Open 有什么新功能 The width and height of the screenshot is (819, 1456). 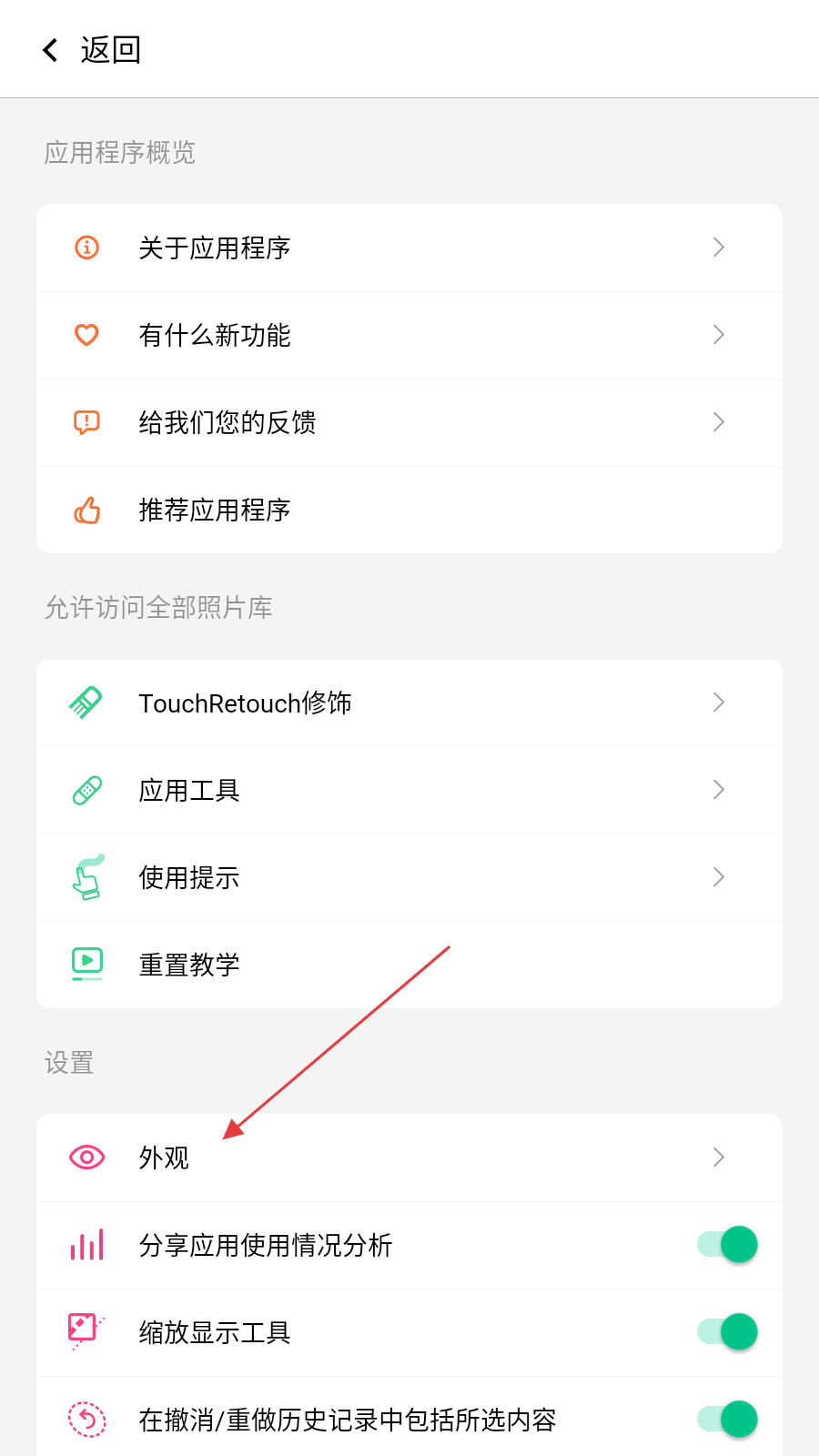(x=409, y=335)
